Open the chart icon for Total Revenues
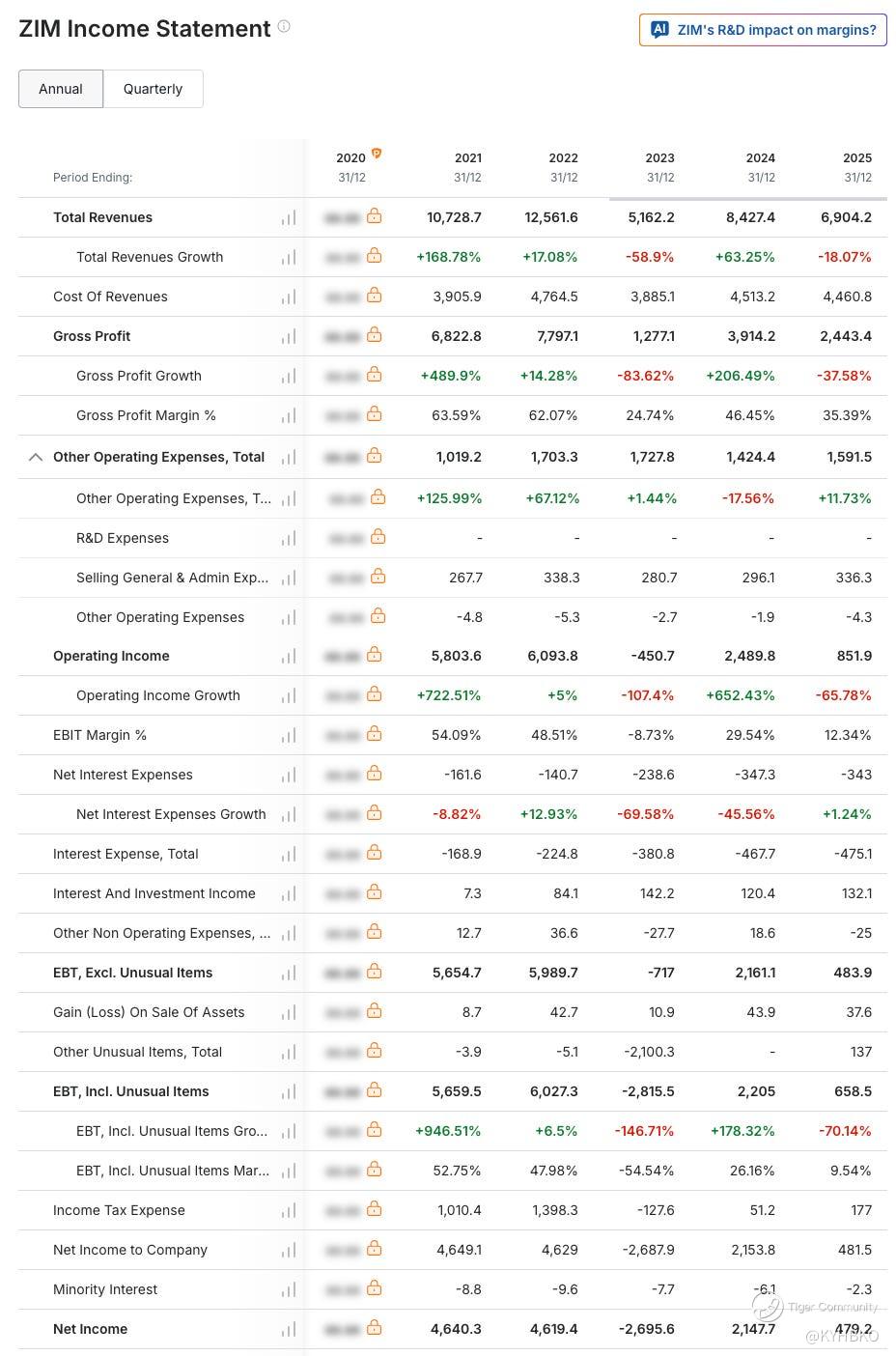Image resolution: width=896 pixels, height=1356 pixels. [289, 217]
